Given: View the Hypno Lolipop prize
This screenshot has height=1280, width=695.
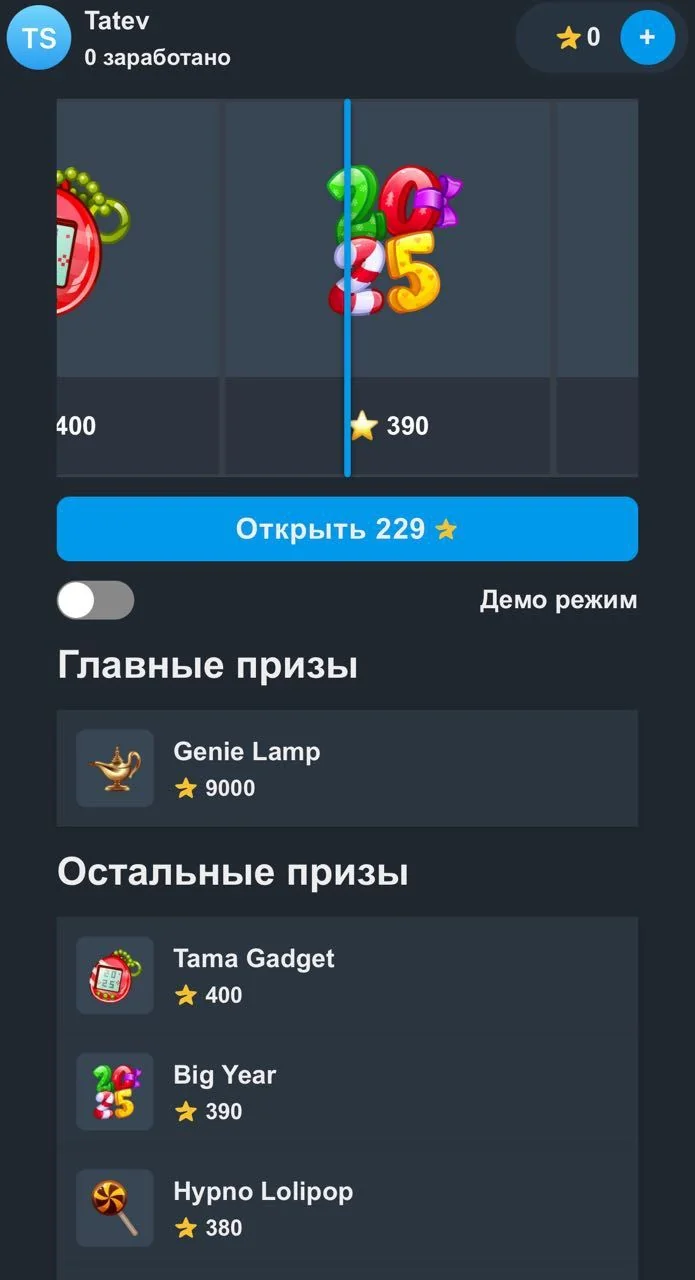Looking at the screenshot, I should click(x=347, y=1208).
